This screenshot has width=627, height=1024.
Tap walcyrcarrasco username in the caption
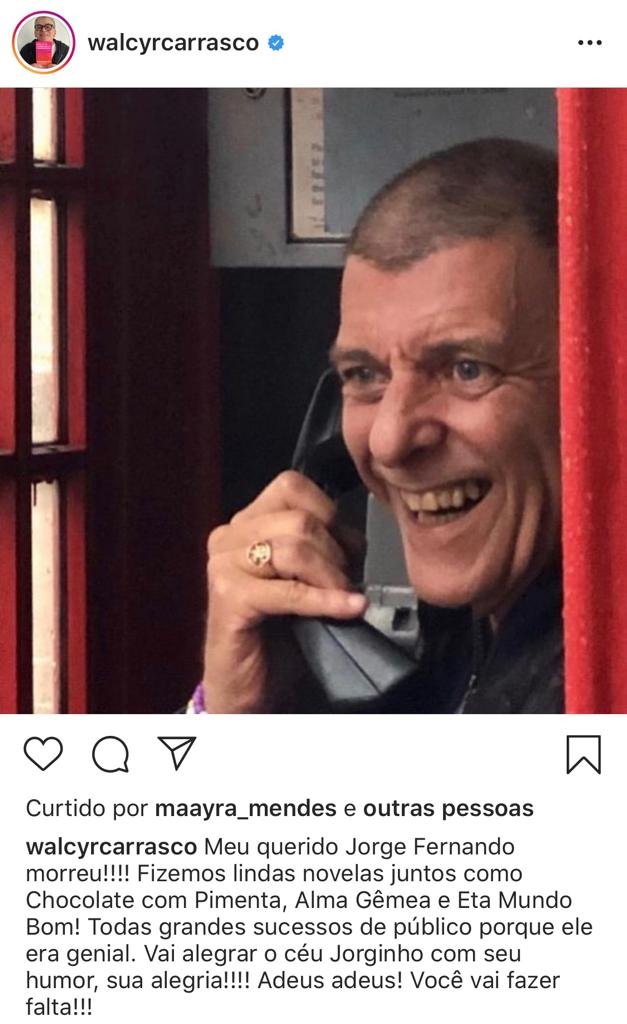click(111, 846)
